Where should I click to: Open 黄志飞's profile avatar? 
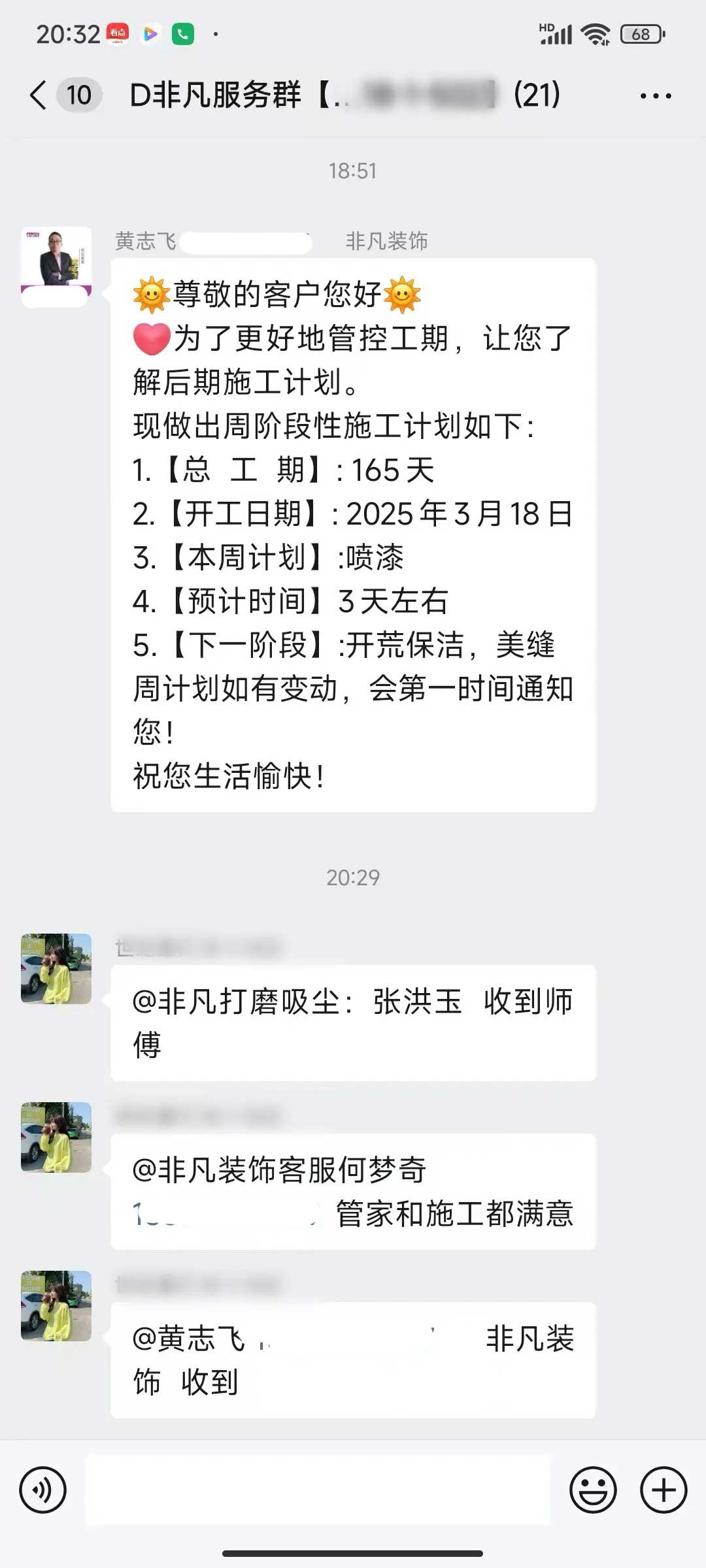[56, 266]
